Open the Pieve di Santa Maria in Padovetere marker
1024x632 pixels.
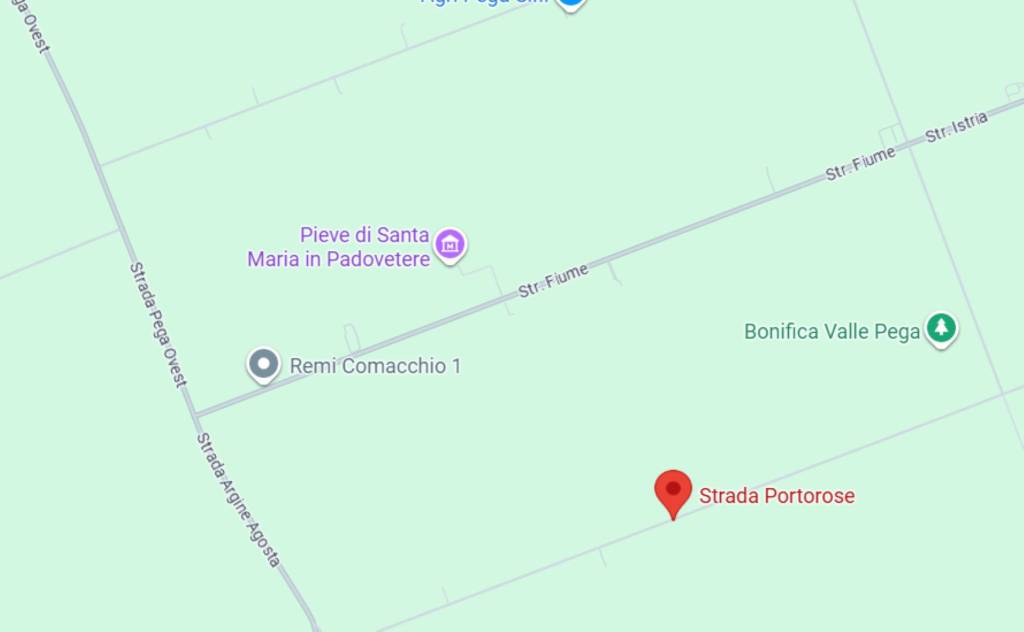pos(450,243)
